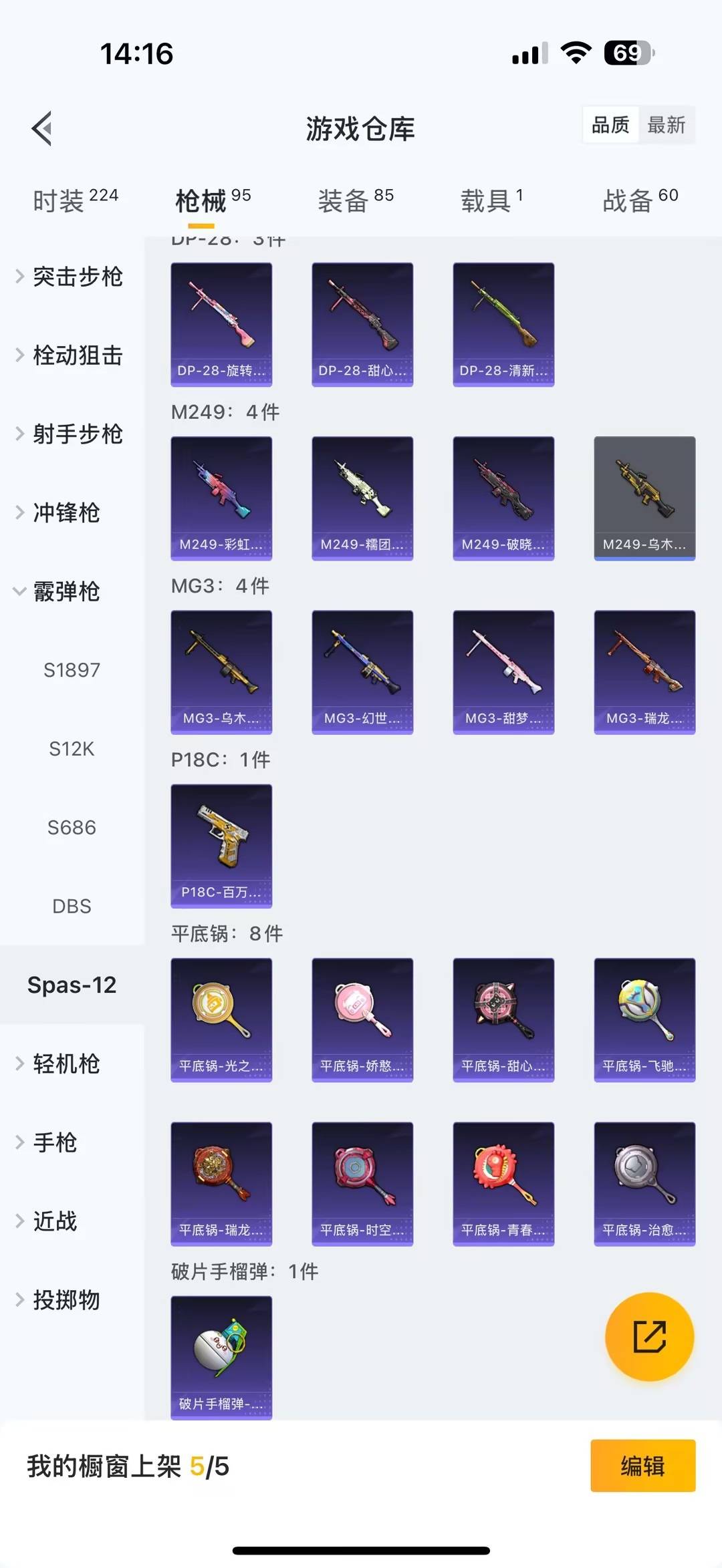The image size is (722, 1568).
Task: Tap 编辑 to edit showcase
Action: click(x=642, y=1466)
